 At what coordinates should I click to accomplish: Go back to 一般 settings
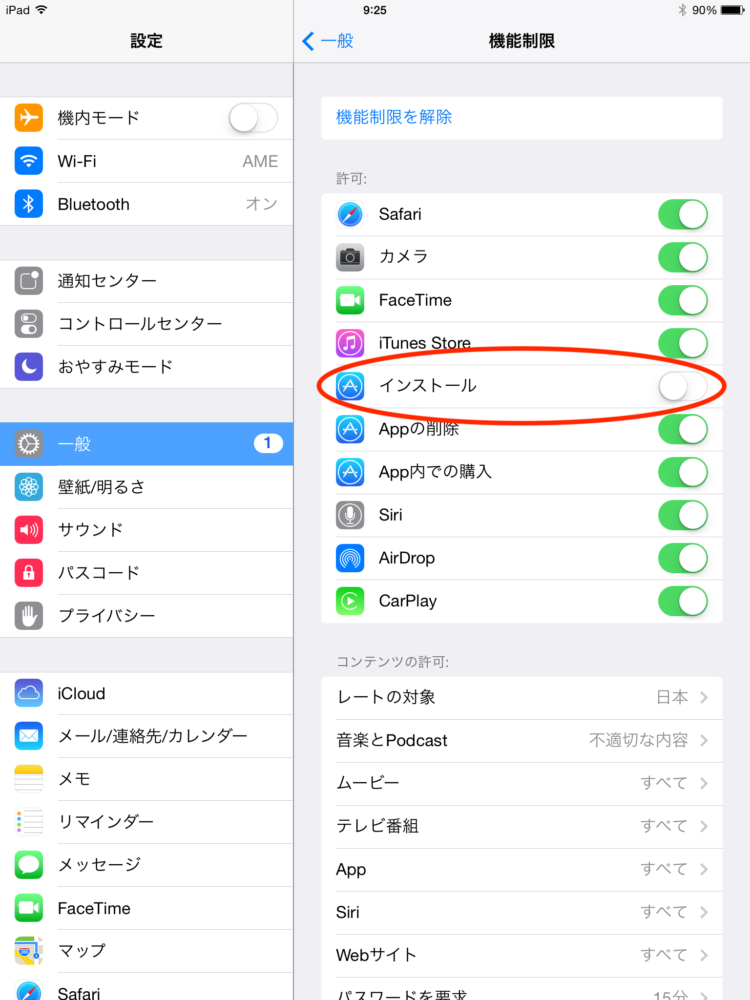(x=328, y=41)
